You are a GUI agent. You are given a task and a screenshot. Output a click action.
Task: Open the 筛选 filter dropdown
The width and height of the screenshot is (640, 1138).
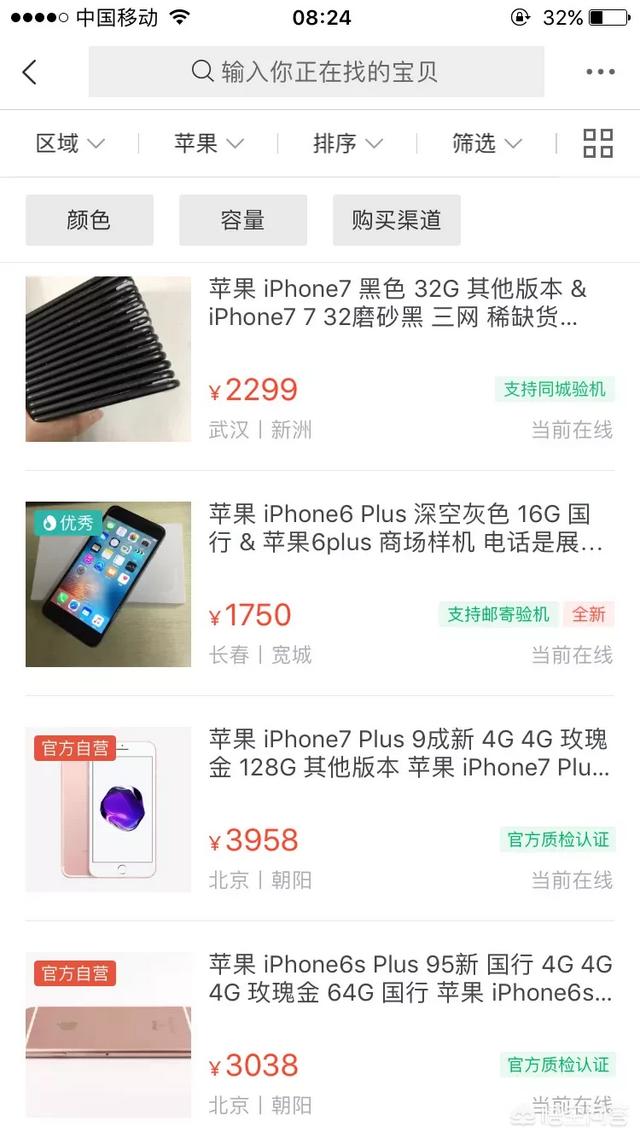tap(487, 143)
